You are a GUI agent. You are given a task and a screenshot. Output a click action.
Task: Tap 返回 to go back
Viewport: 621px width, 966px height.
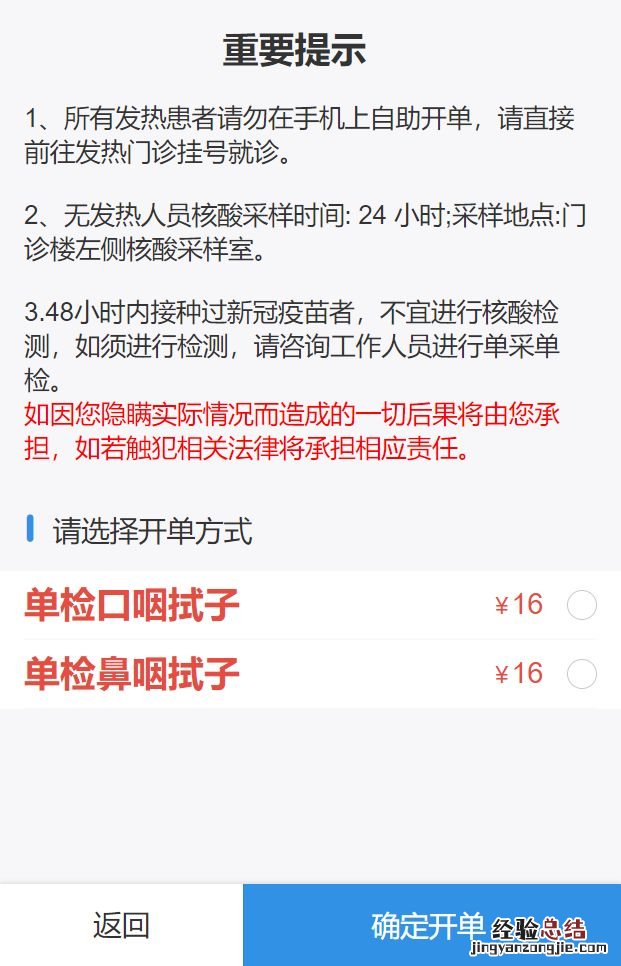click(x=121, y=925)
